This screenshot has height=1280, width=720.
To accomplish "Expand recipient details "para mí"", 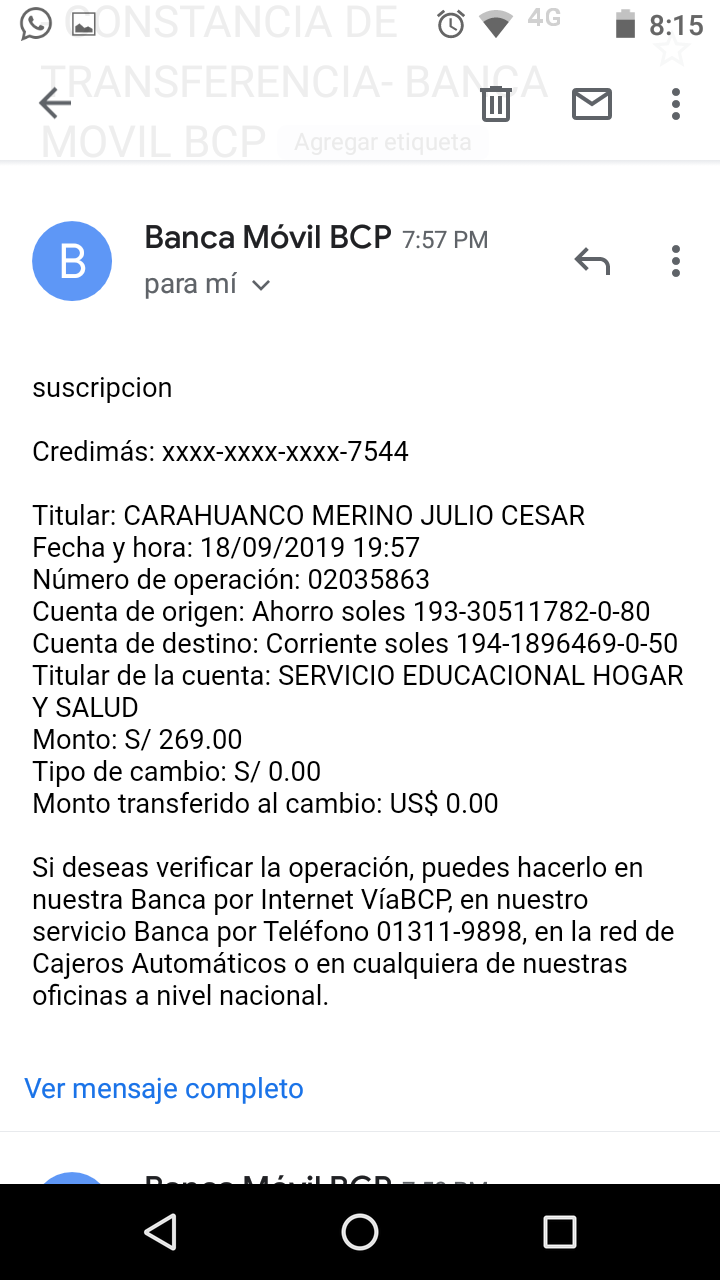I will (207, 285).
